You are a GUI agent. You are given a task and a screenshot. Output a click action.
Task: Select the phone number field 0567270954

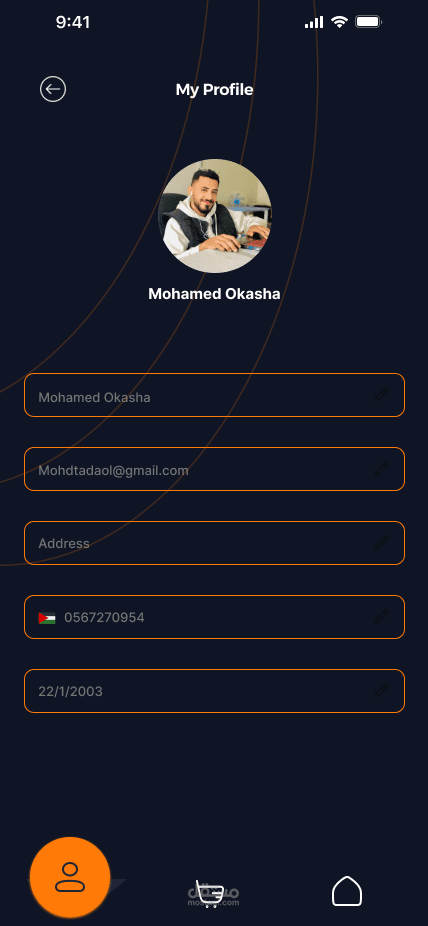(x=214, y=617)
